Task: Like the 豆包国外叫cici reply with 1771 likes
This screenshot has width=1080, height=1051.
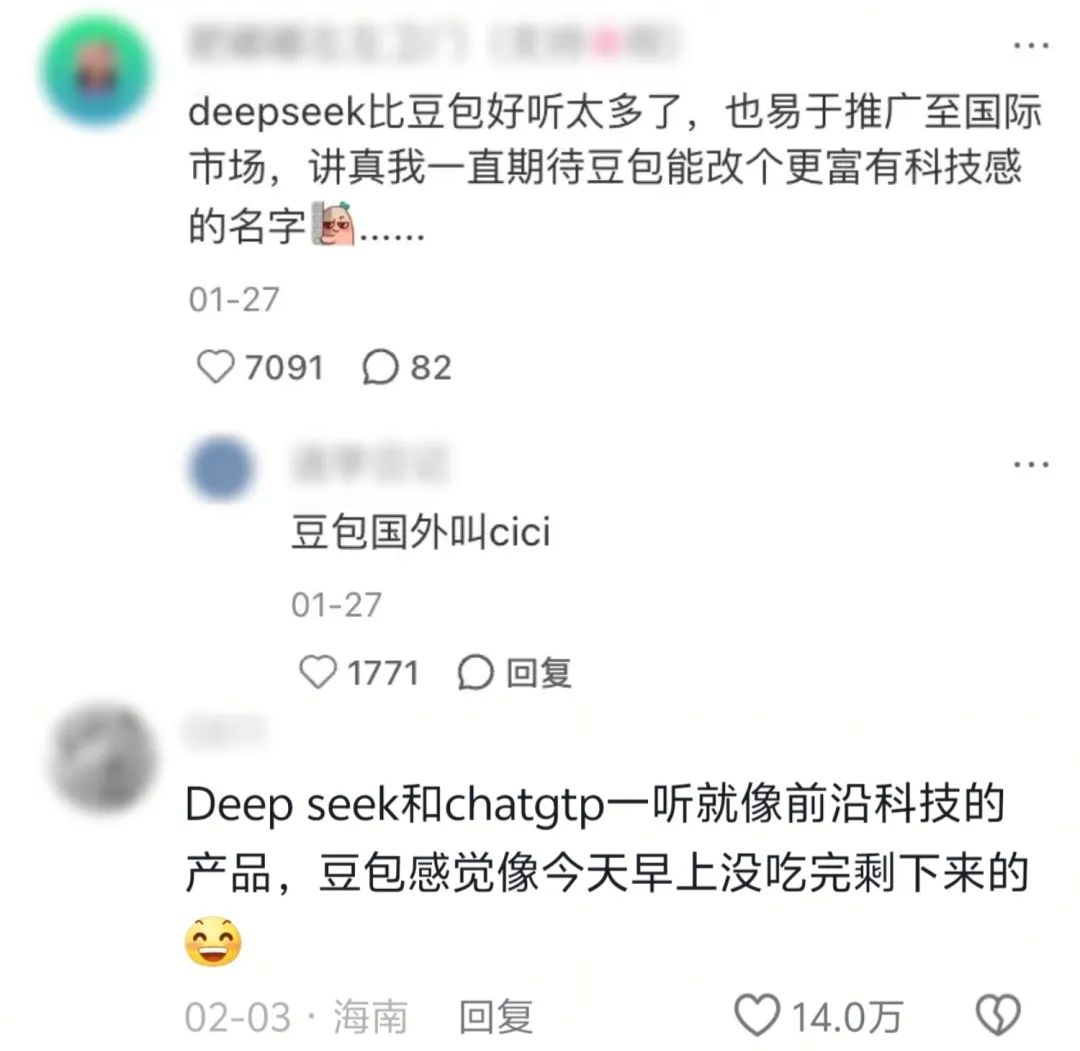Action: point(319,672)
